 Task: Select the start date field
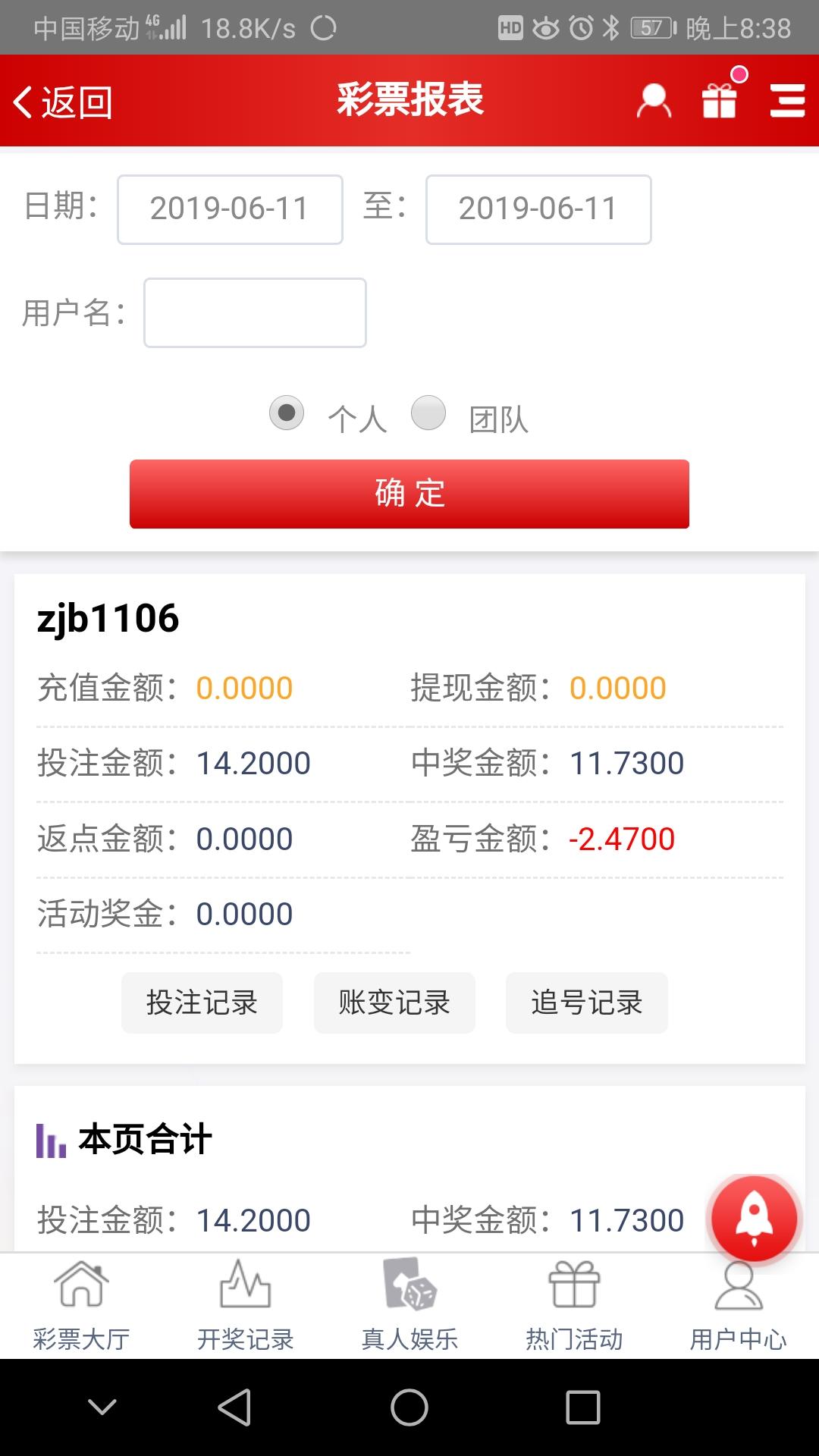[230, 209]
